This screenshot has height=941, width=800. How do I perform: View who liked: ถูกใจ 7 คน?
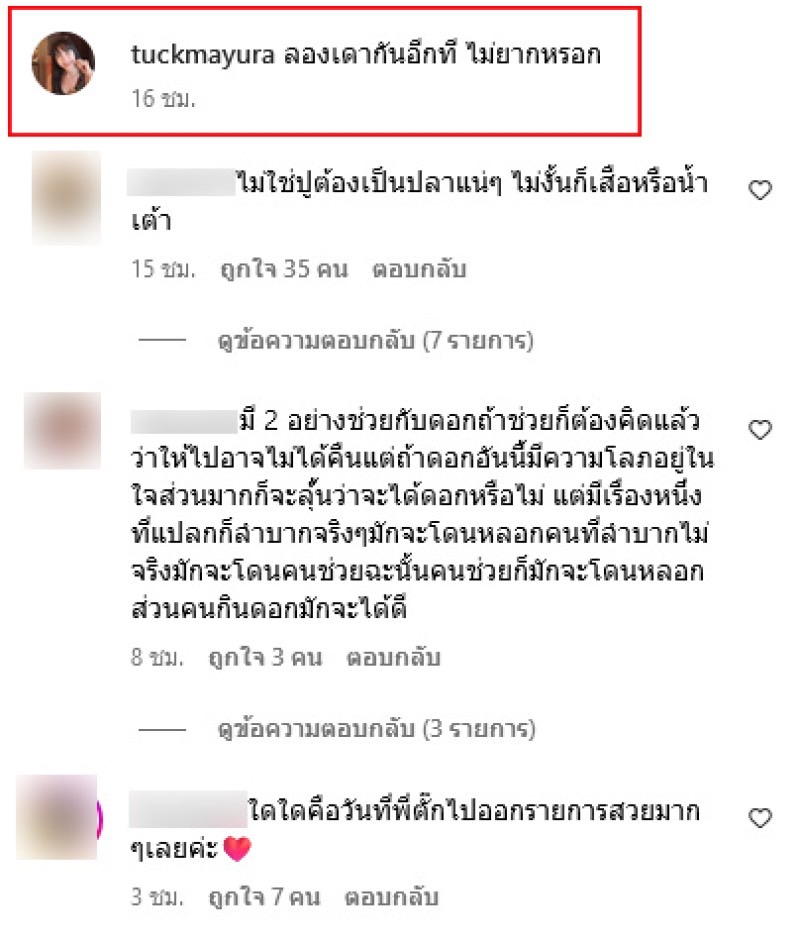coord(263,897)
